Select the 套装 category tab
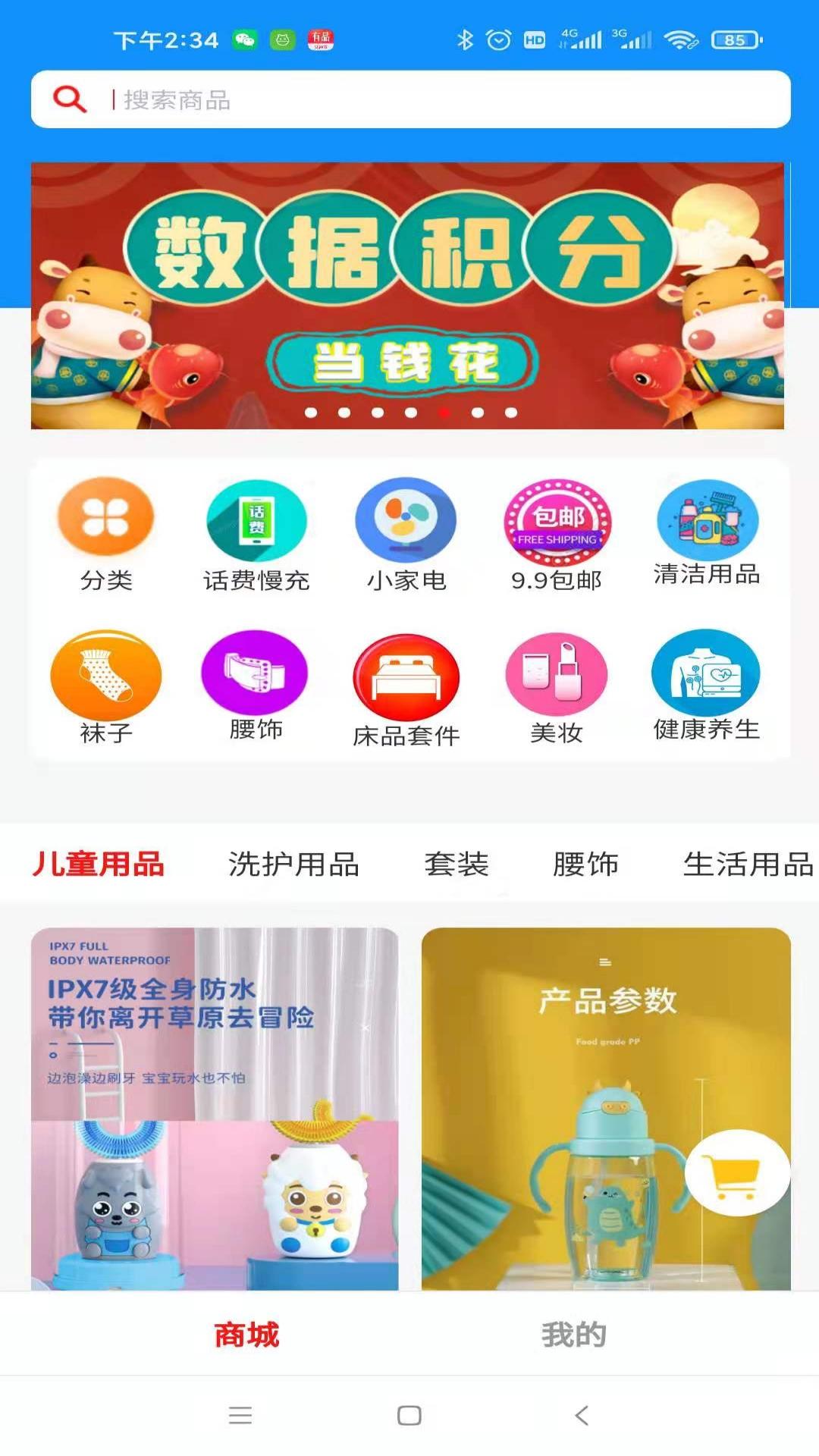The width and height of the screenshot is (819, 1456). coord(458,864)
